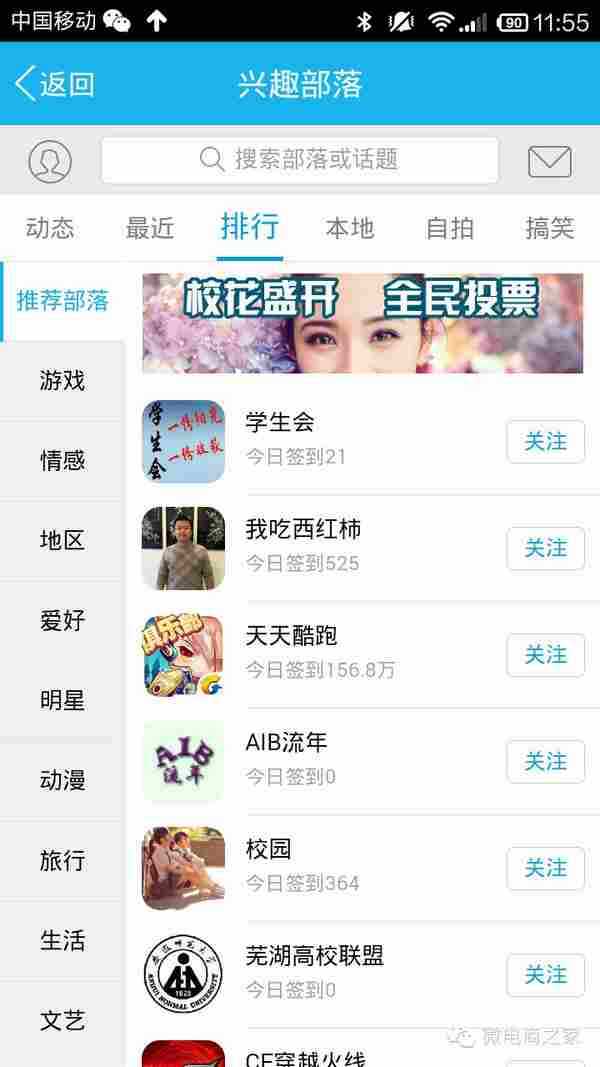The image size is (600, 1067).
Task: Select the 动漫 category
Action: coord(62,781)
